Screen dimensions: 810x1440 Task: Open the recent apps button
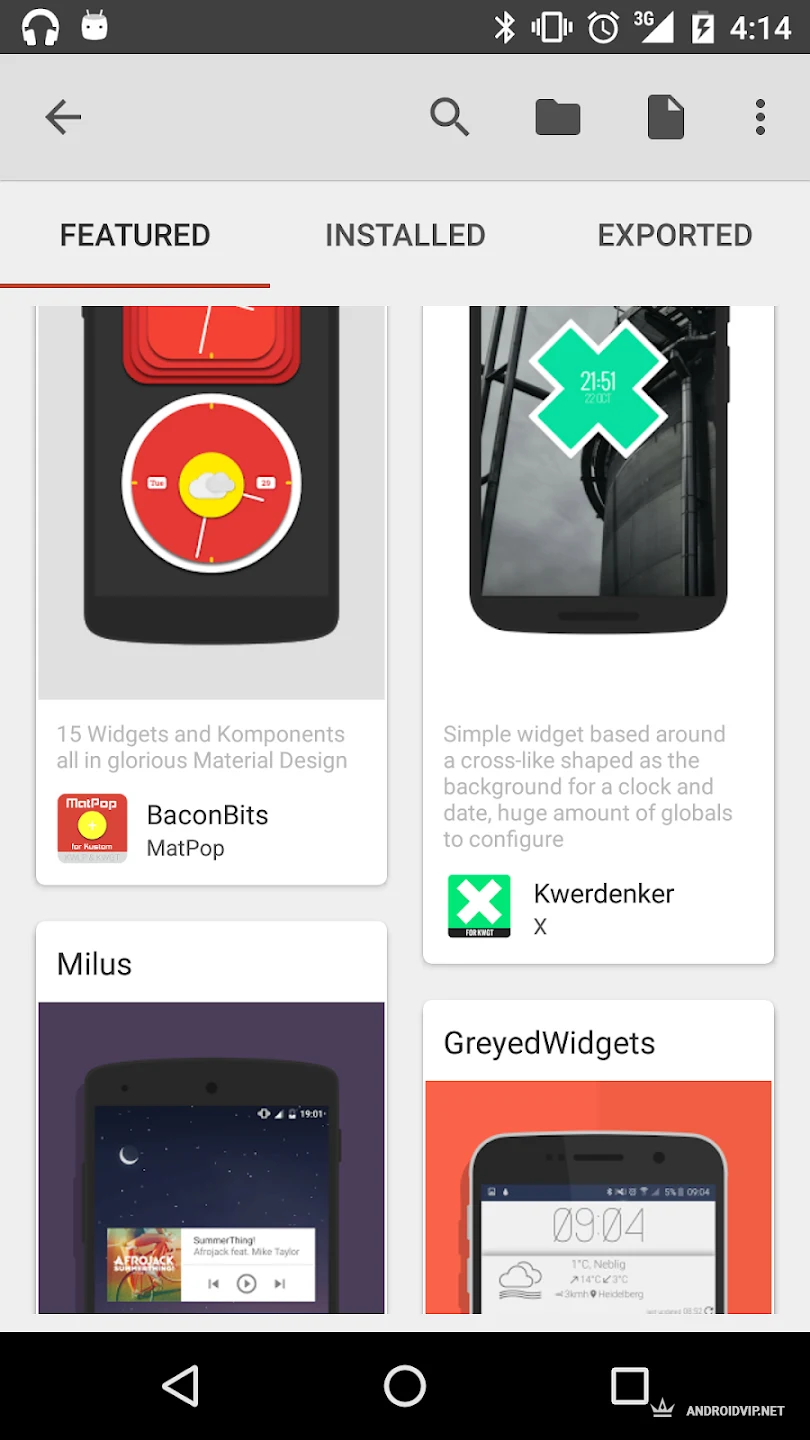tap(630, 1387)
